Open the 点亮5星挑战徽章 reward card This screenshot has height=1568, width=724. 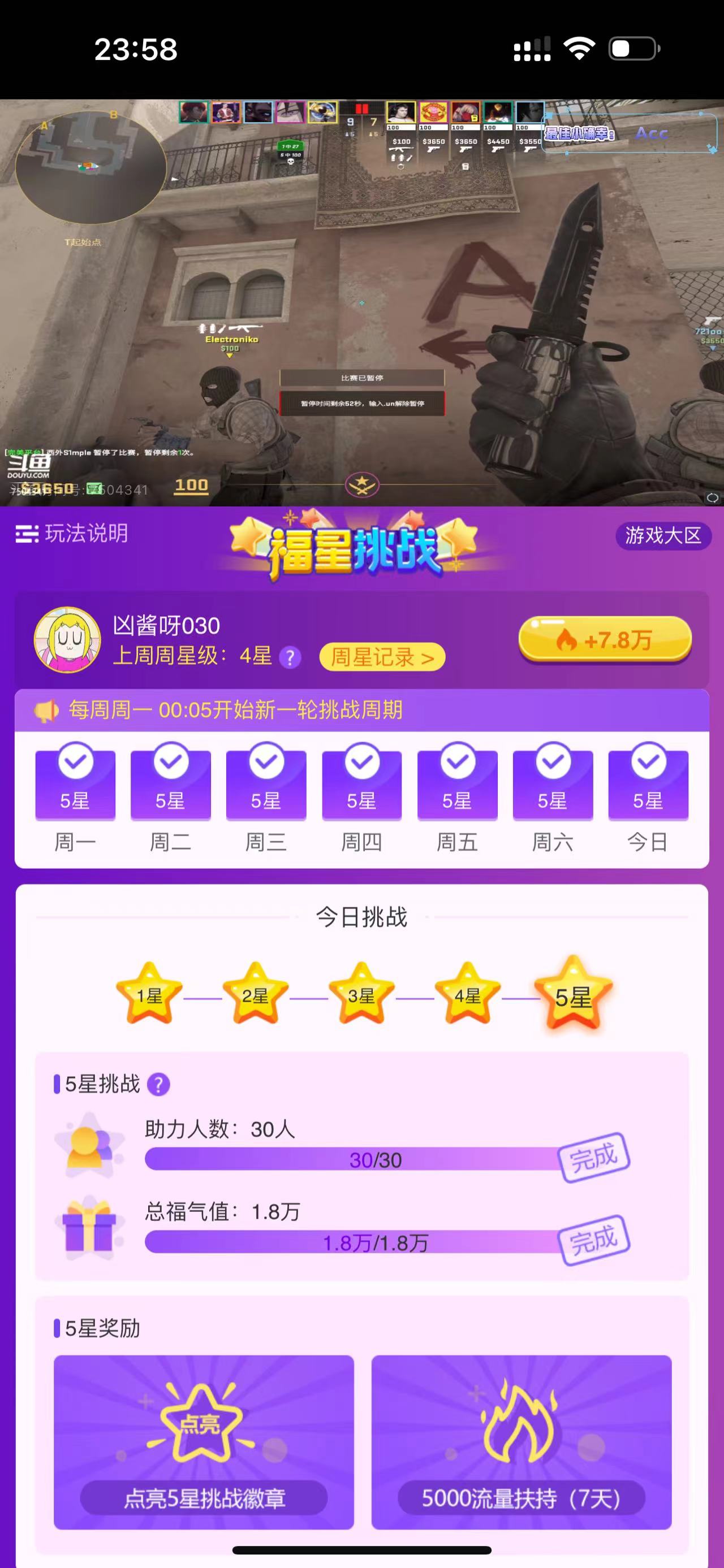click(204, 1442)
